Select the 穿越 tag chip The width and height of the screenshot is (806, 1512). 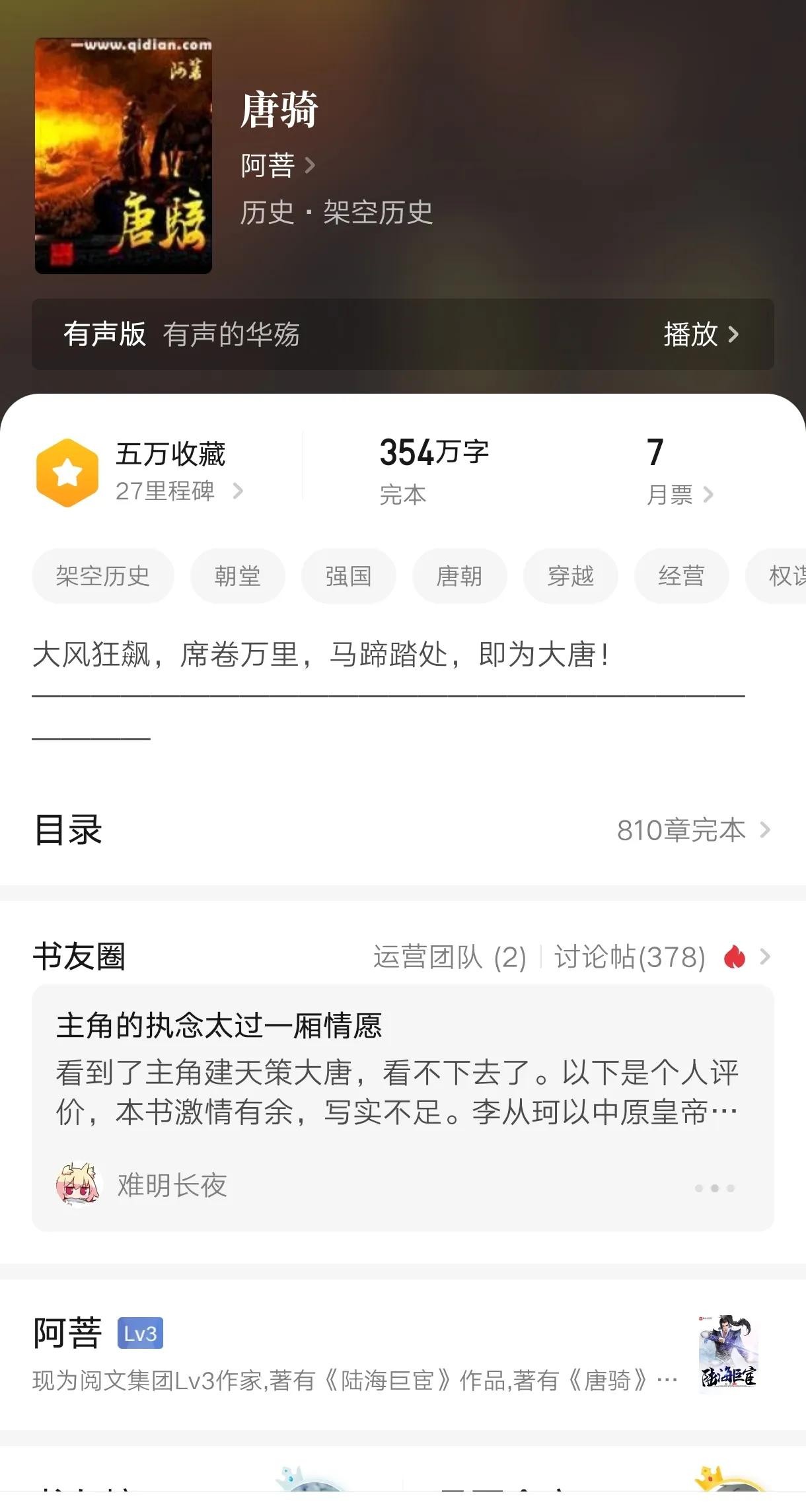(571, 576)
